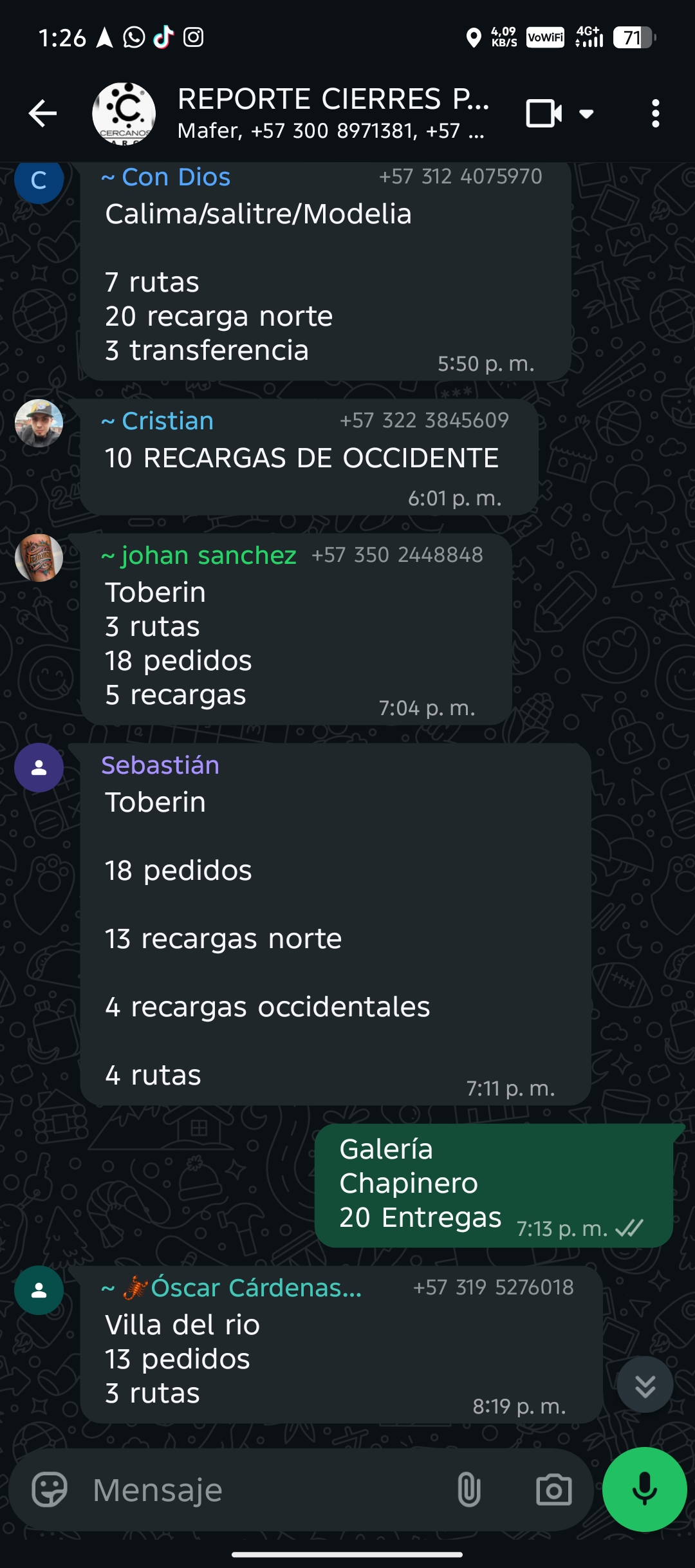The image size is (695, 1568).
Task: Attach a file with the paperclip
Action: point(469,1489)
